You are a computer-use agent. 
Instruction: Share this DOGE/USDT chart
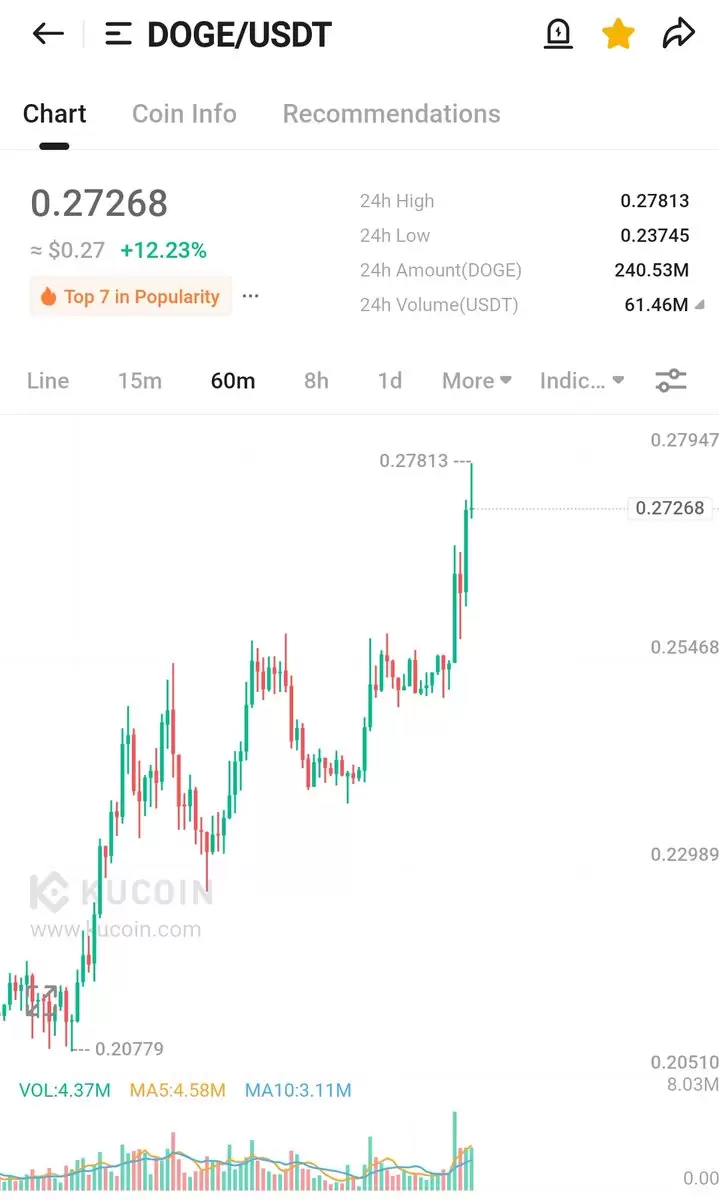point(679,34)
